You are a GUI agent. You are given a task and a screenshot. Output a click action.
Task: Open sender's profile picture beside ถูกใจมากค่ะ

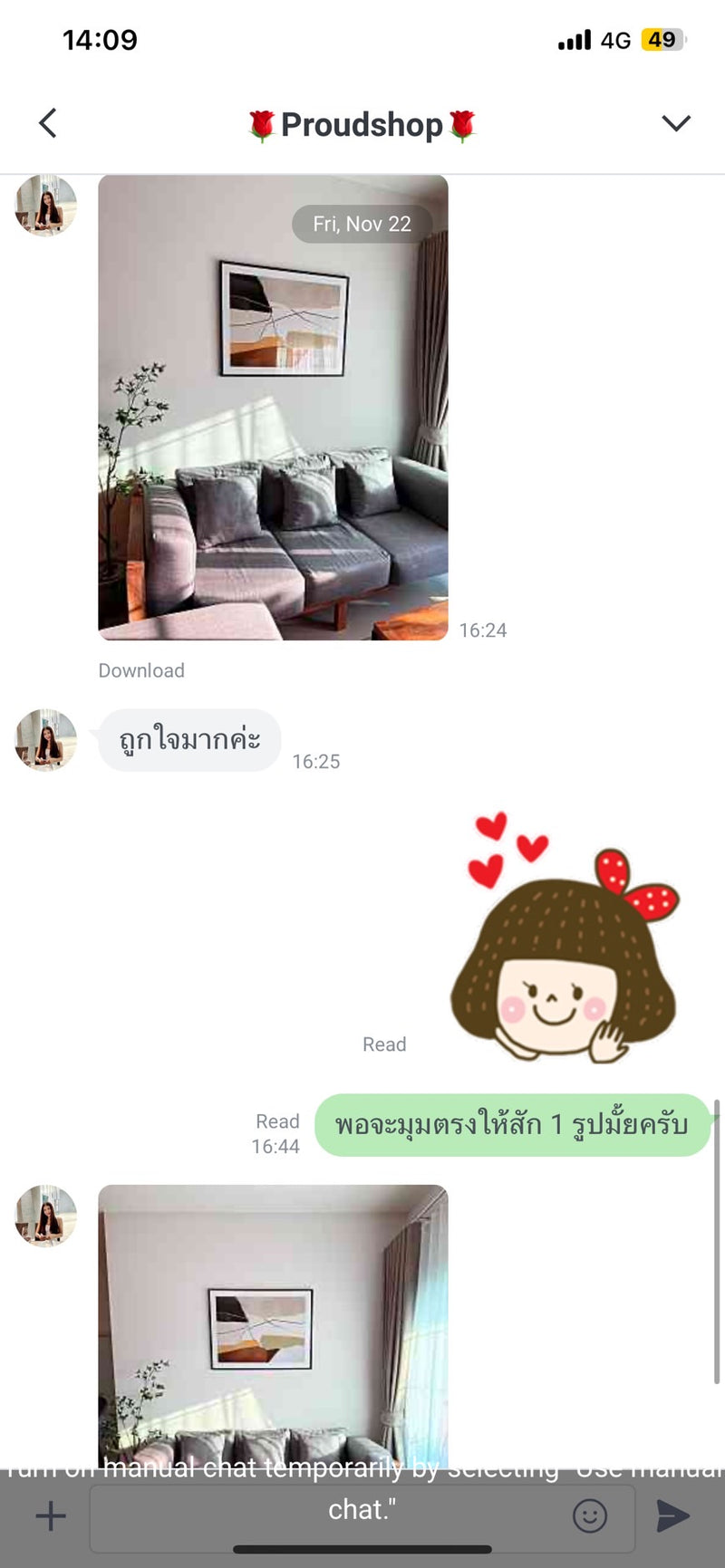(x=46, y=739)
